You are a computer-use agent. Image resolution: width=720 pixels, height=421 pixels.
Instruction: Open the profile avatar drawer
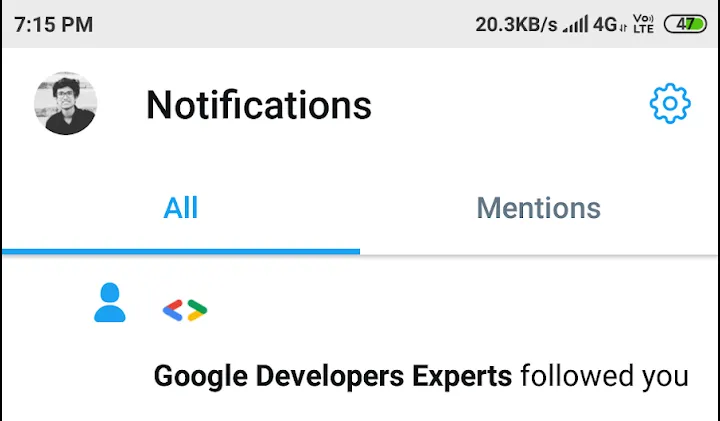point(65,104)
